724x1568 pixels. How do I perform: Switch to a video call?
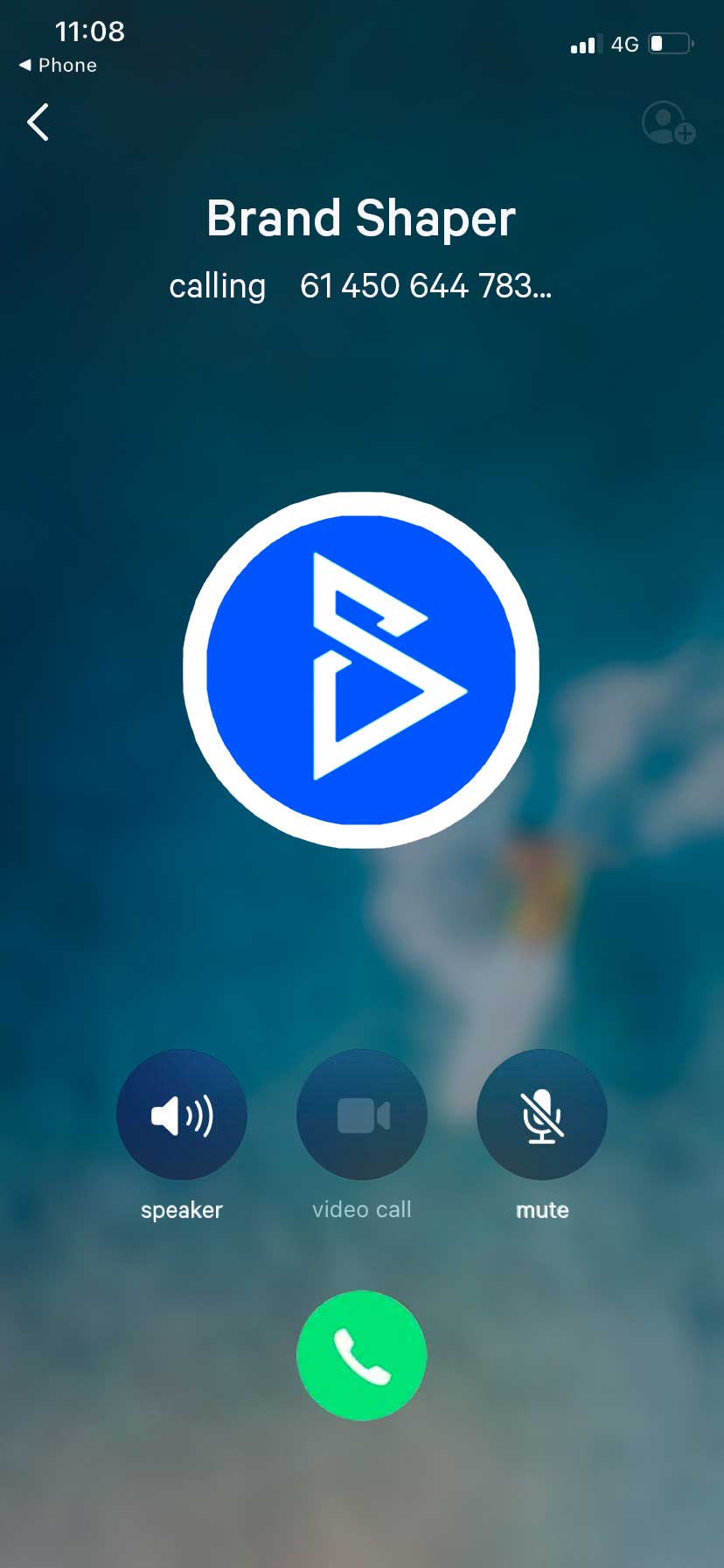pyautogui.click(x=362, y=1115)
